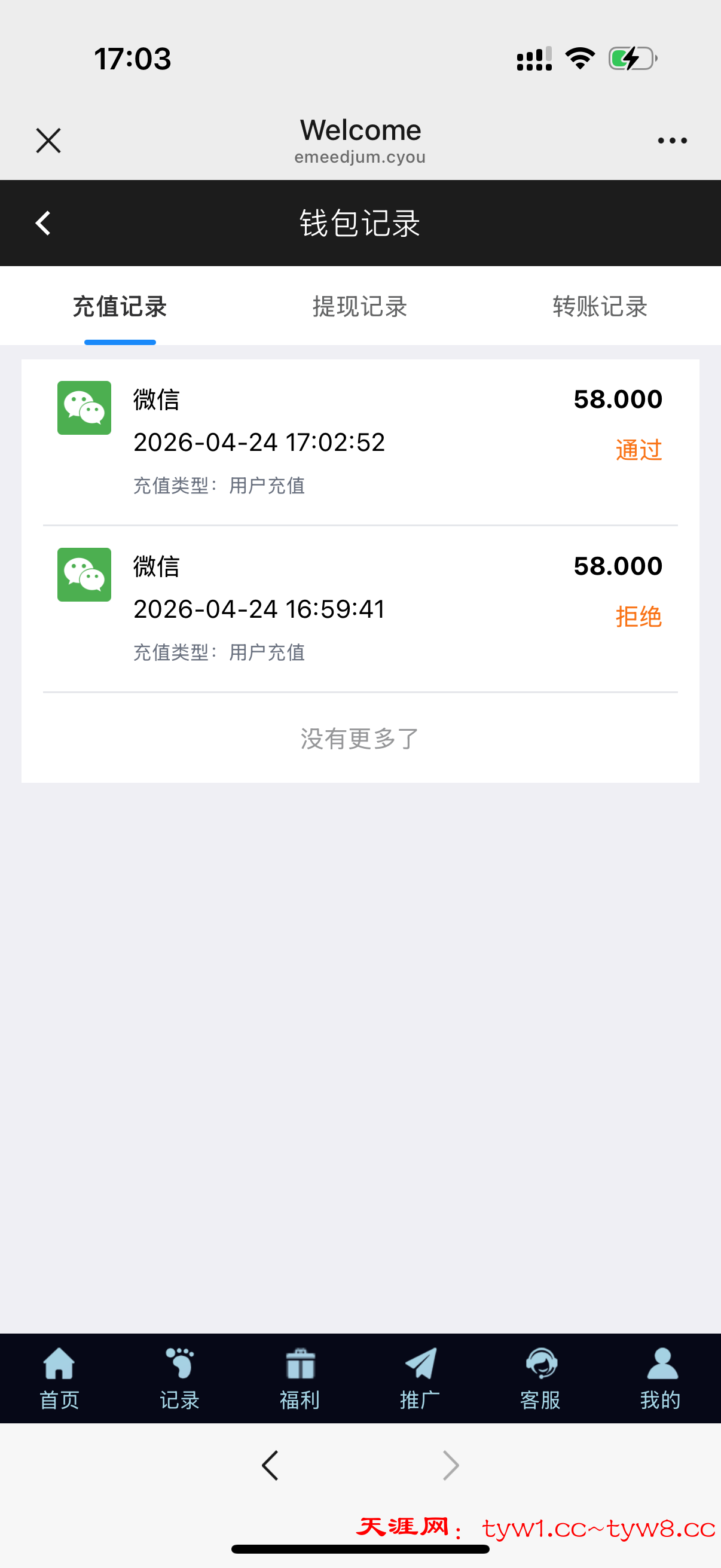
Task: Contact 客服 from bottom bar
Action: (540, 1378)
